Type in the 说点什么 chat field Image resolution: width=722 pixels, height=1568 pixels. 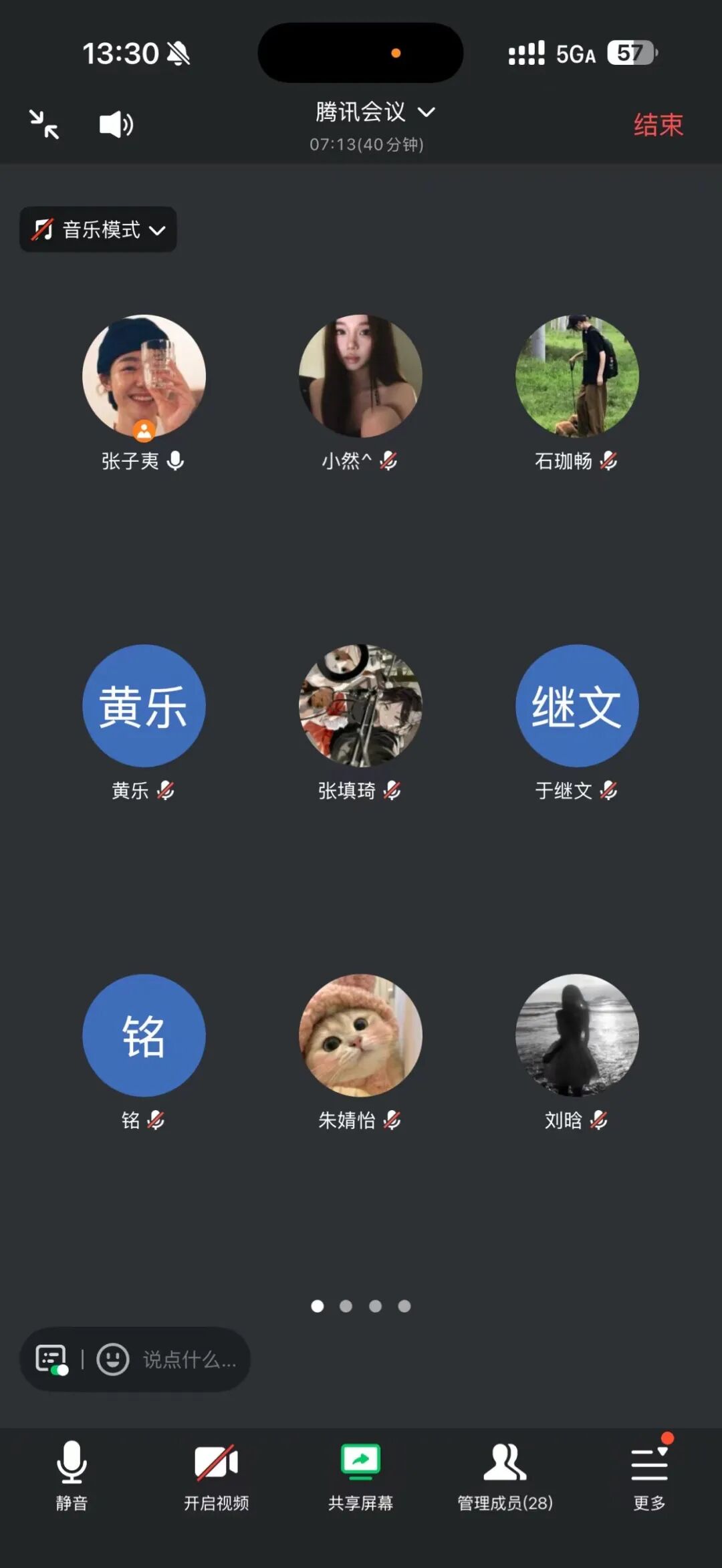(189, 1359)
